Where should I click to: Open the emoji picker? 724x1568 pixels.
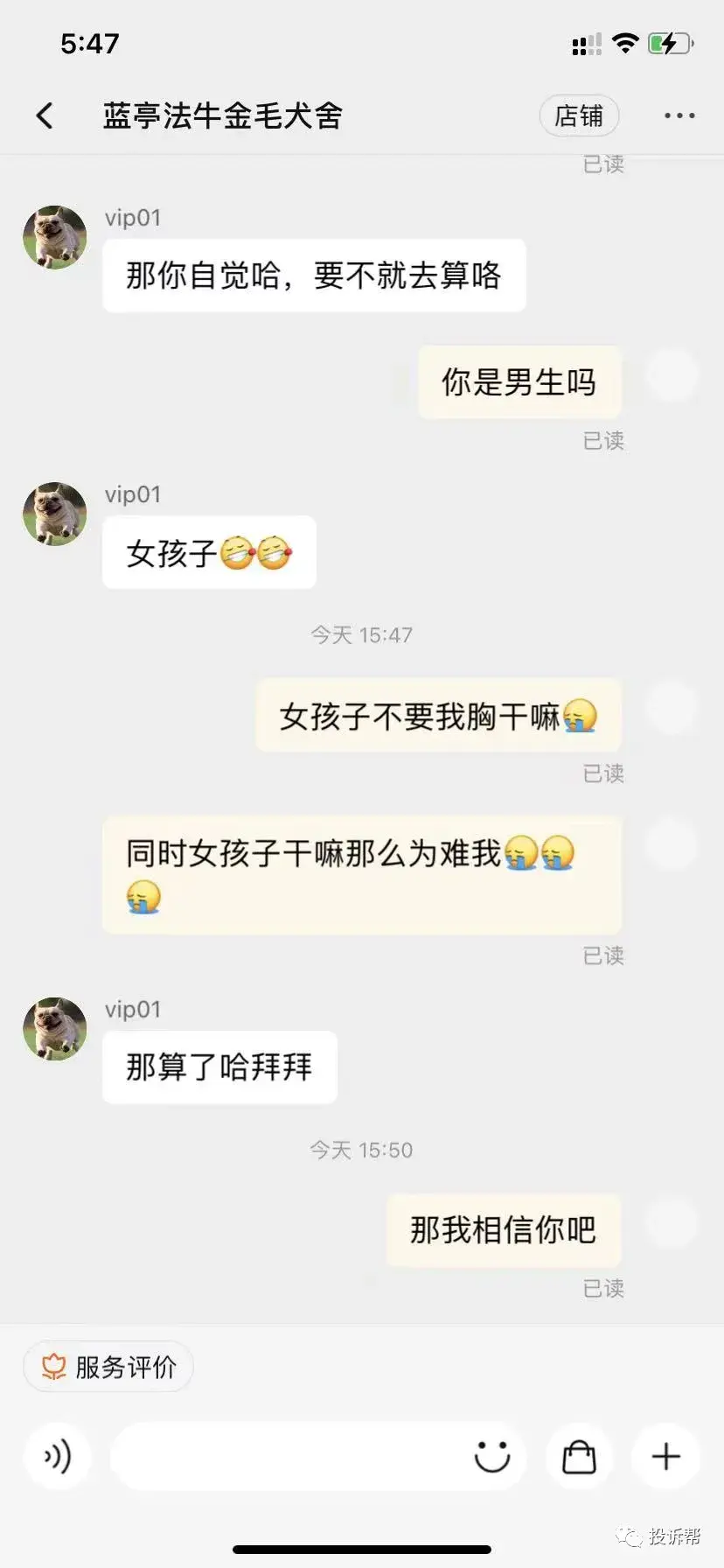pos(492,1456)
